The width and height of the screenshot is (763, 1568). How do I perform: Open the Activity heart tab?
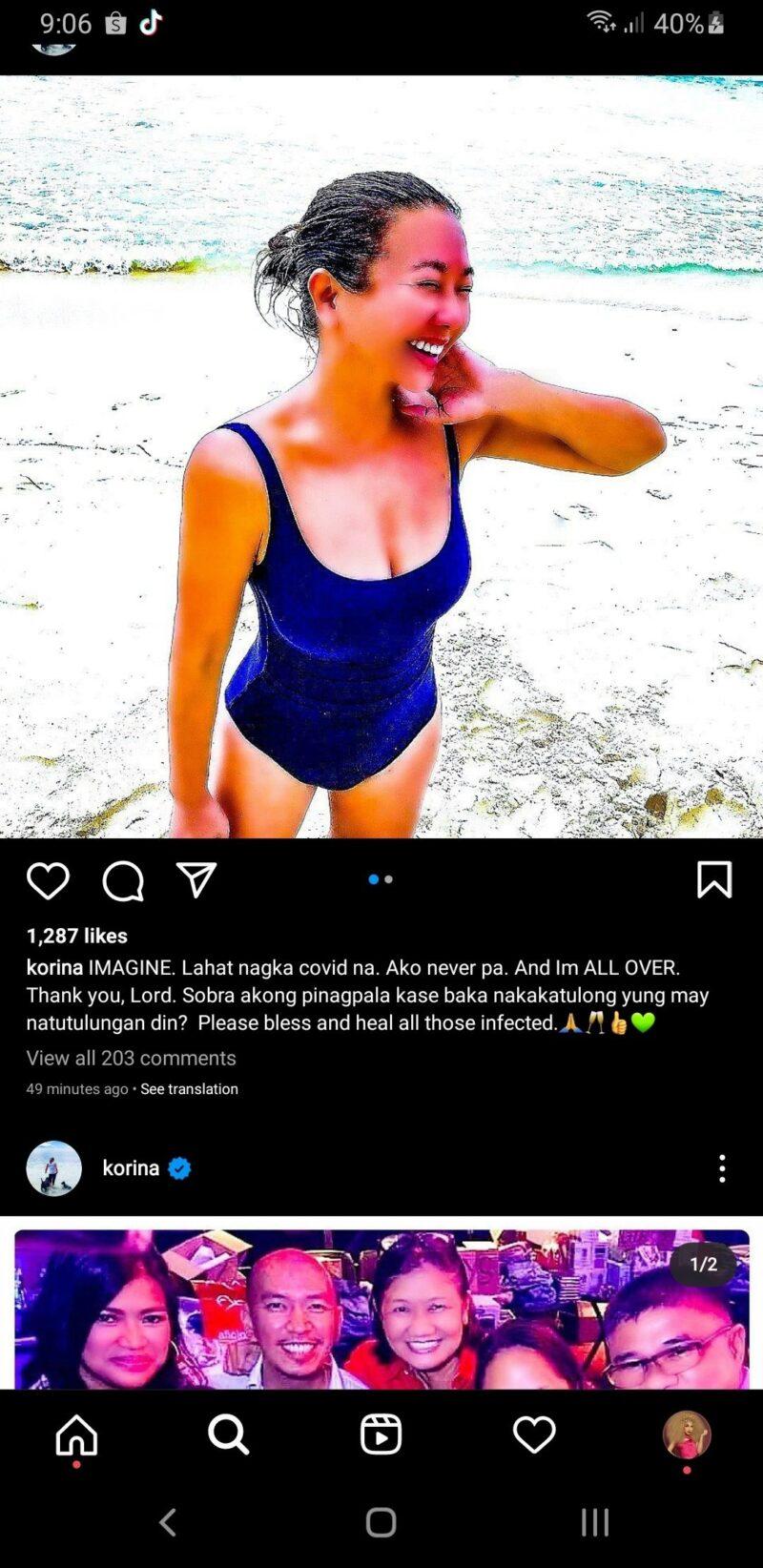coord(534,1434)
